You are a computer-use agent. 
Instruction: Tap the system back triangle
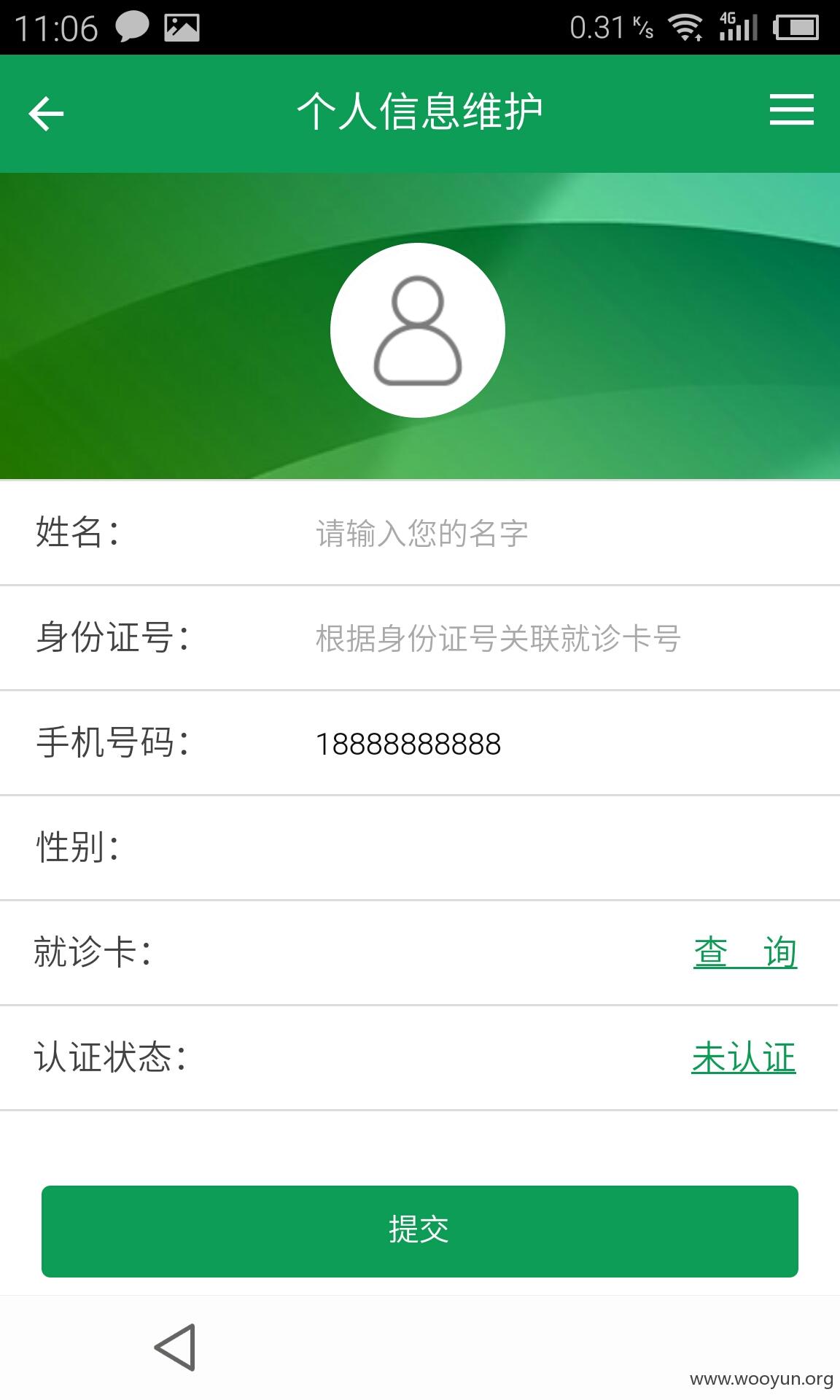175,1347
